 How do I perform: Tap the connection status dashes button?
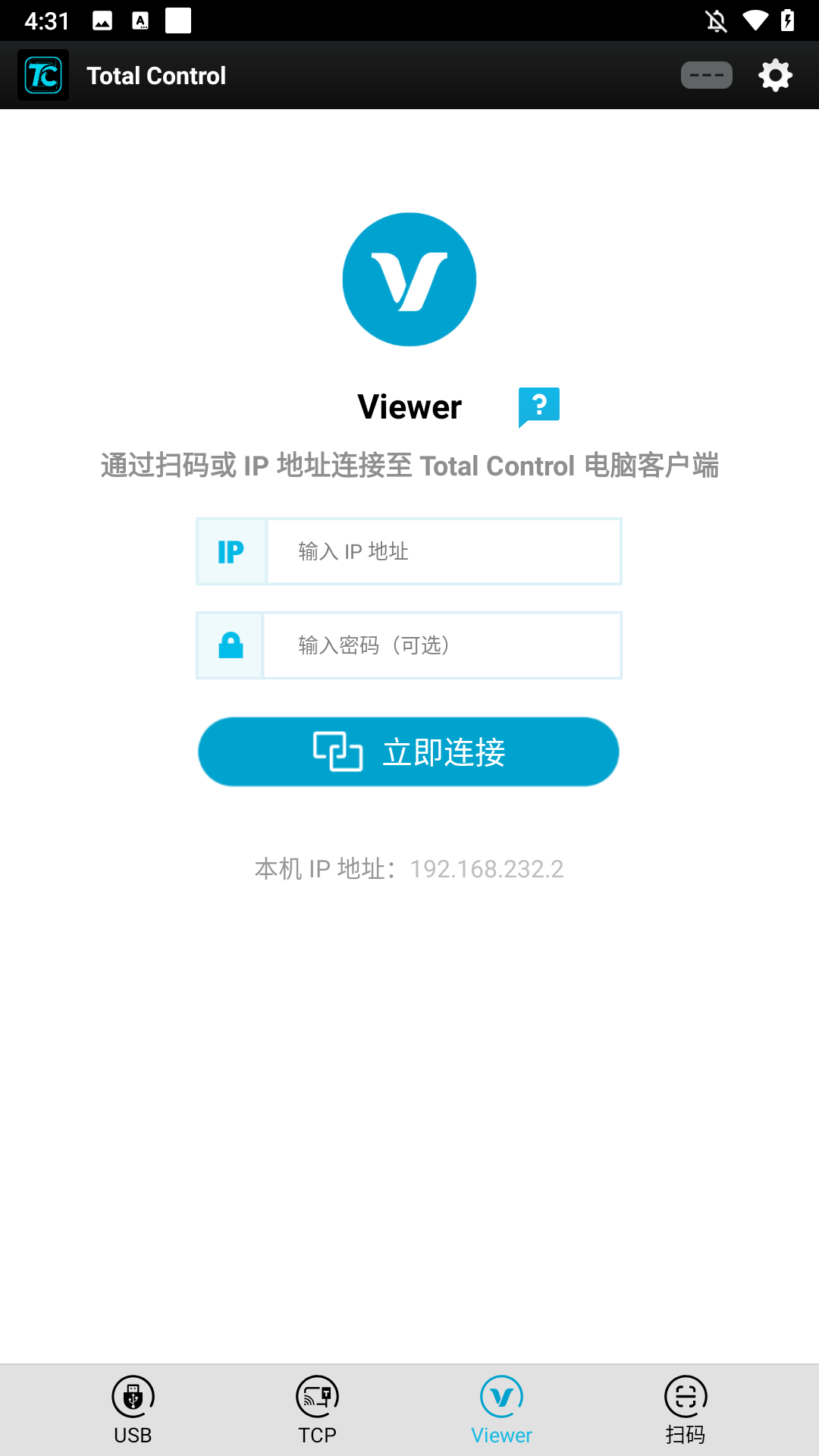click(x=706, y=75)
